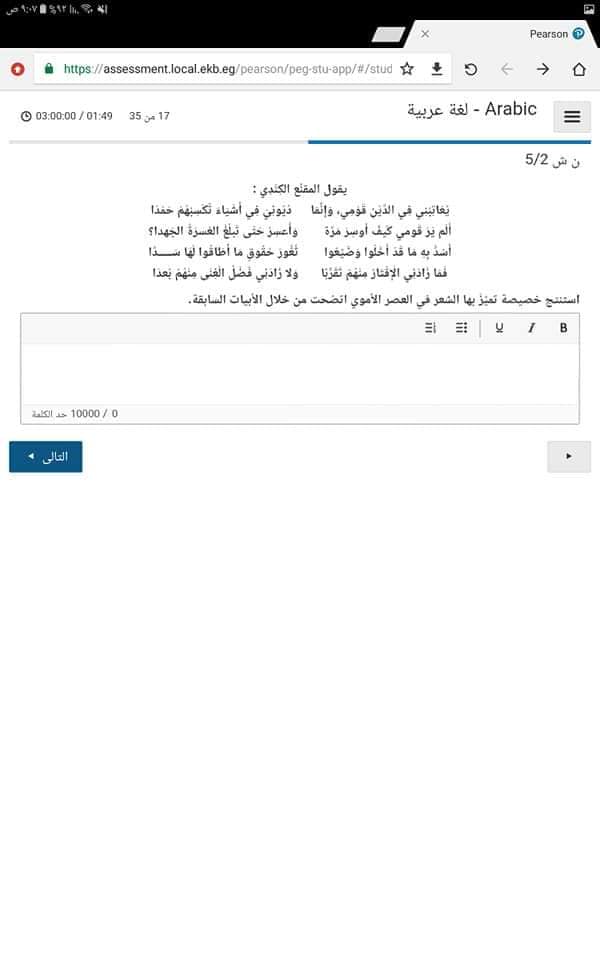The image size is (600, 960).
Task: Apply italic formatting in the editor
Action: (x=531, y=328)
